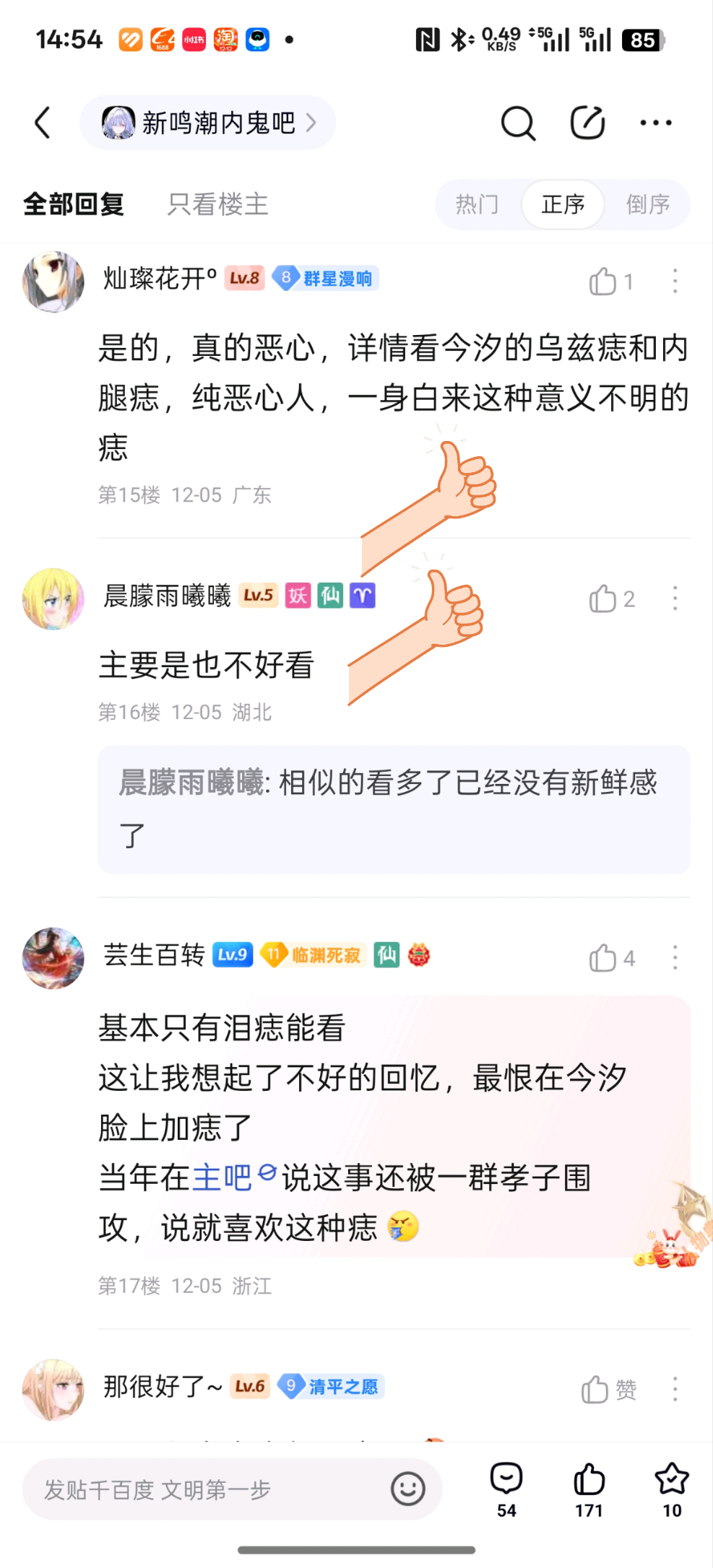The image size is (713, 1568).
Task: Tap the 发贴千百度 reply input box
Action: pyautogui.click(x=202, y=1489)
